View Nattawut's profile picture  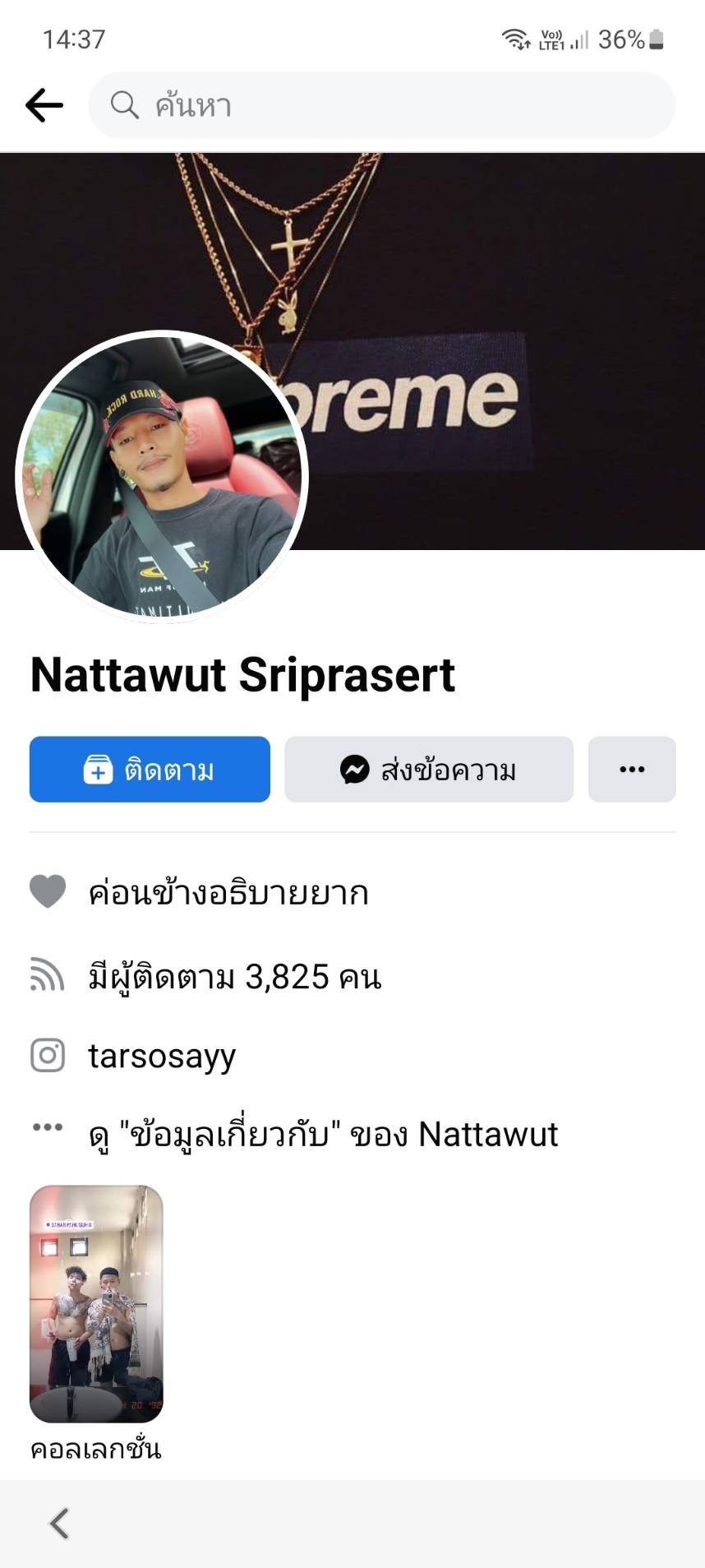pos(162,477)
